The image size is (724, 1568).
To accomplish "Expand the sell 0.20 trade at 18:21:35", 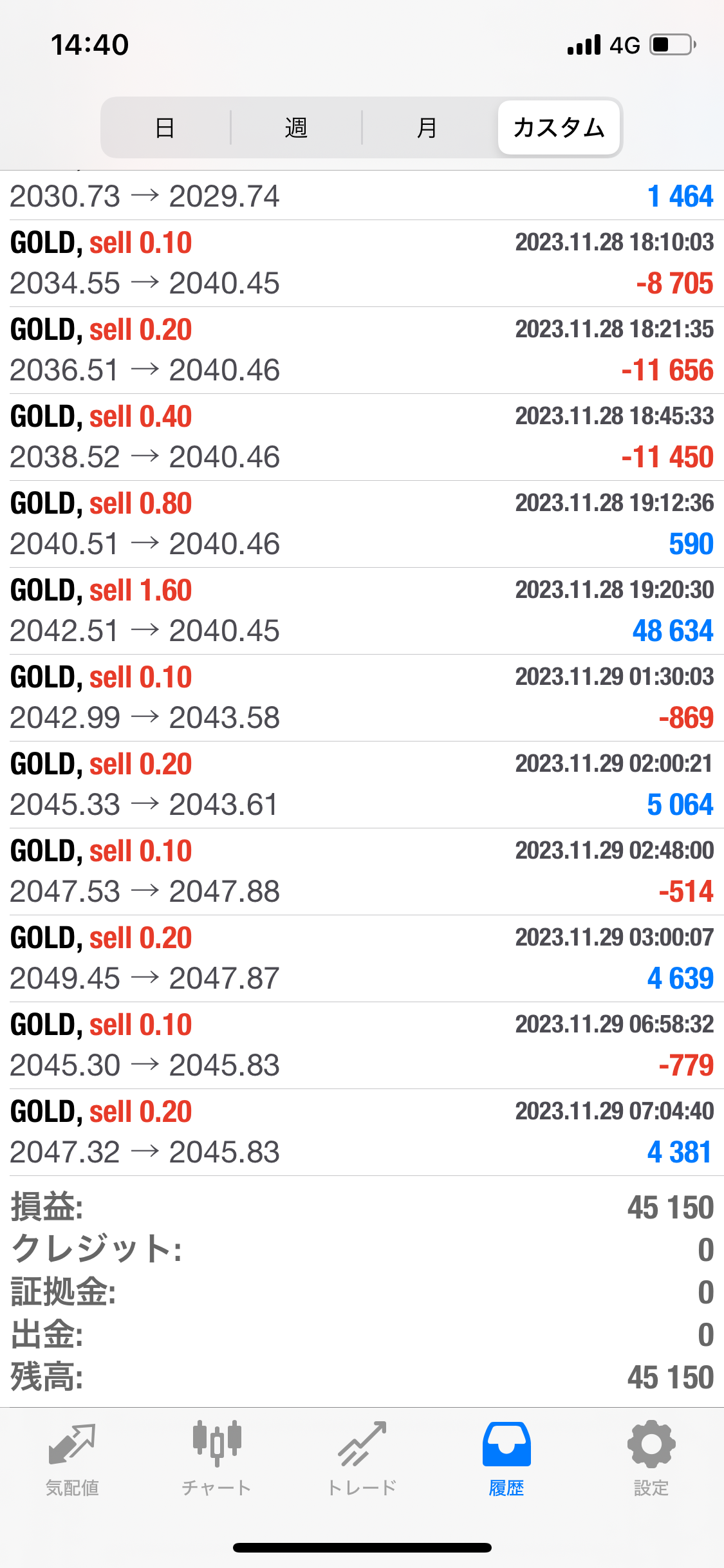I will click(x=362, y=350).
